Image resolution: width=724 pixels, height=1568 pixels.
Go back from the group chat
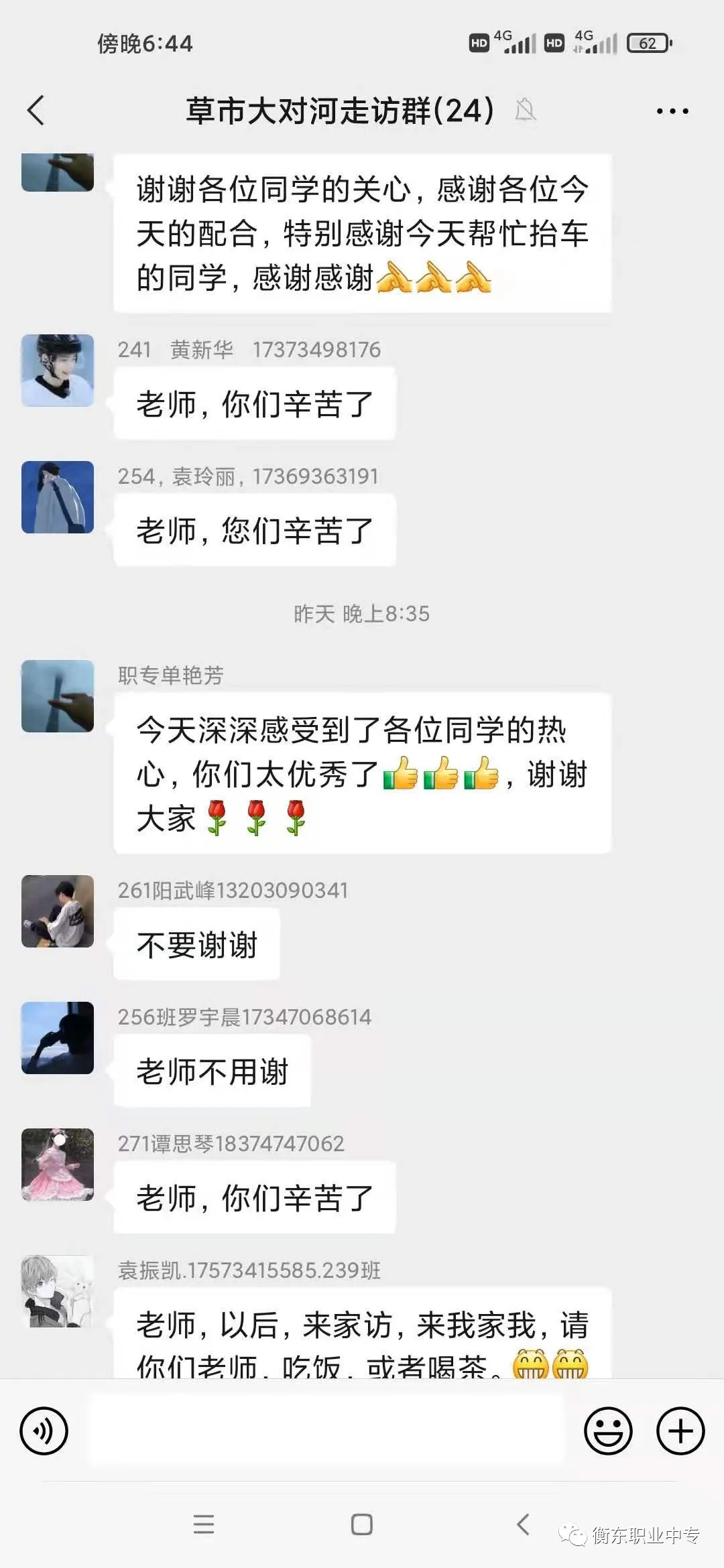[36, 111]
